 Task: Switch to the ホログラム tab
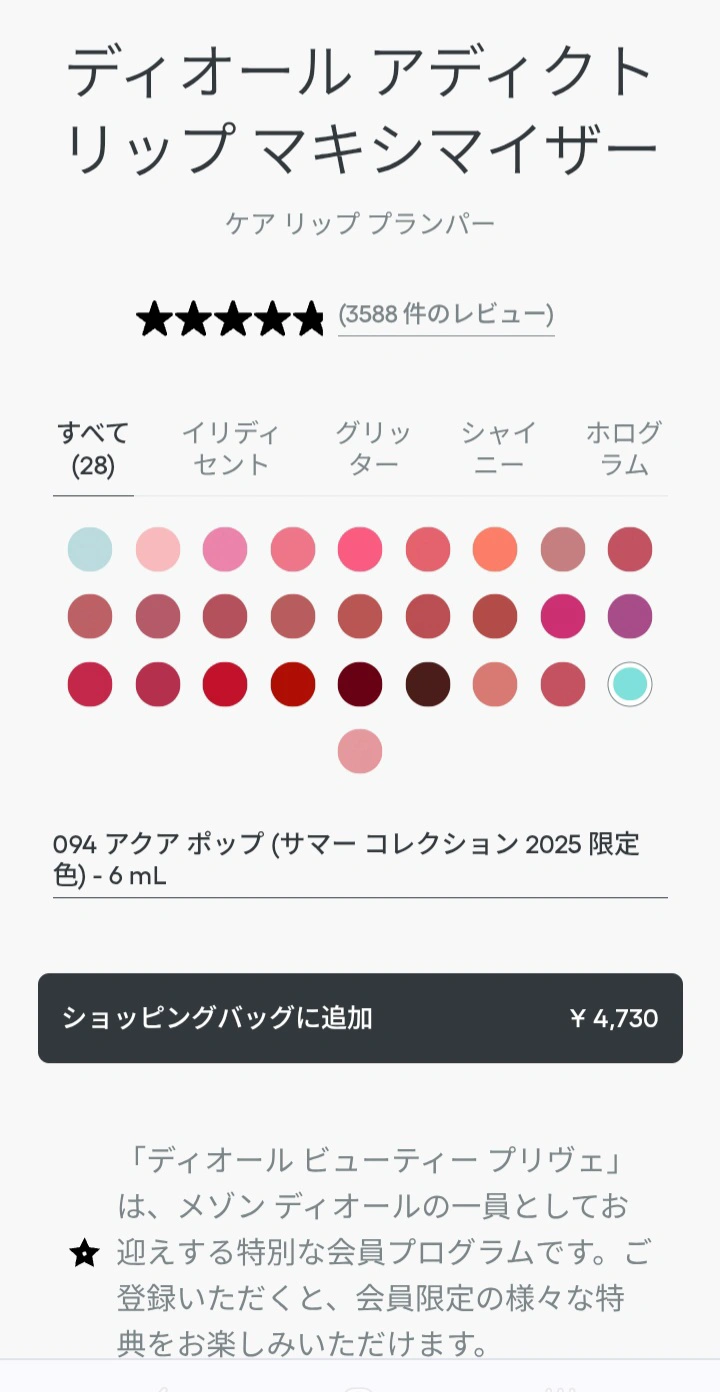623,449
